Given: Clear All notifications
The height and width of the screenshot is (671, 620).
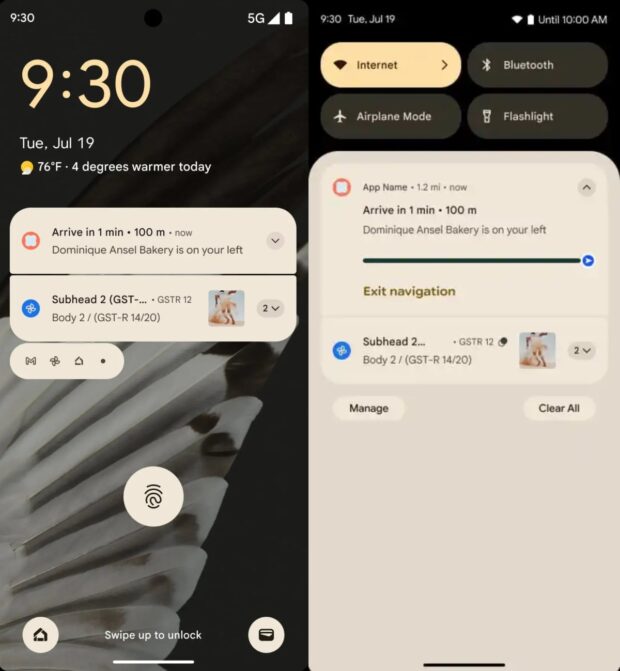Looking at the screenshot, I should tap(558, 408).
